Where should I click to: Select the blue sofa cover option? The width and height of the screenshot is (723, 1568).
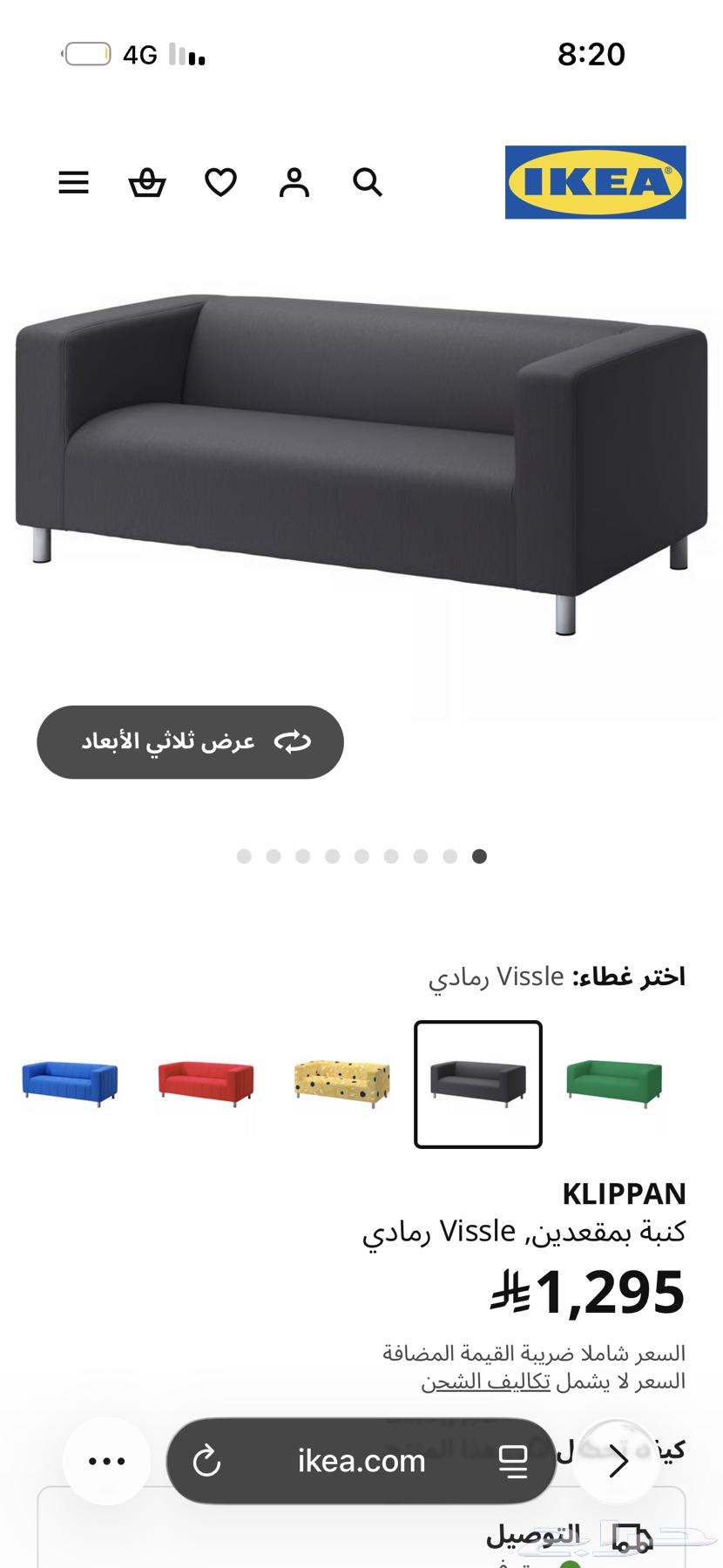[x=69, y=1084]
